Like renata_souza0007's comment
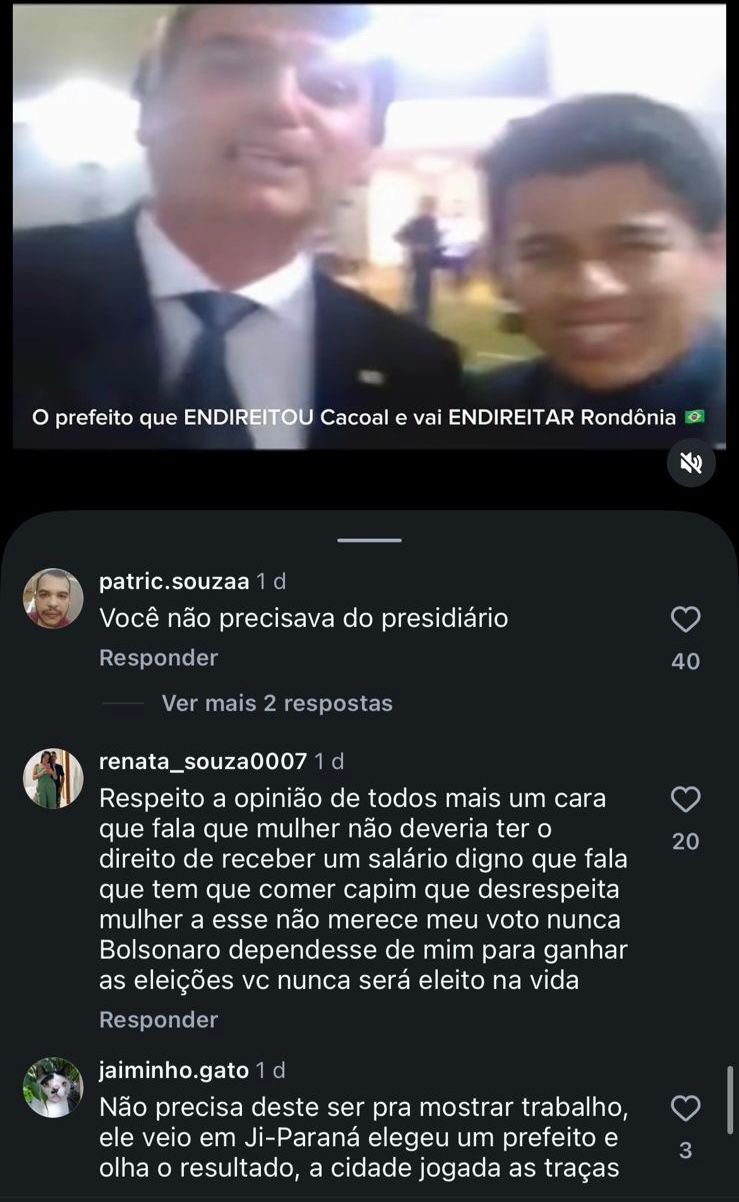Image resolution: width=739 pixels, height=1202 pixels. pos(685,800)
